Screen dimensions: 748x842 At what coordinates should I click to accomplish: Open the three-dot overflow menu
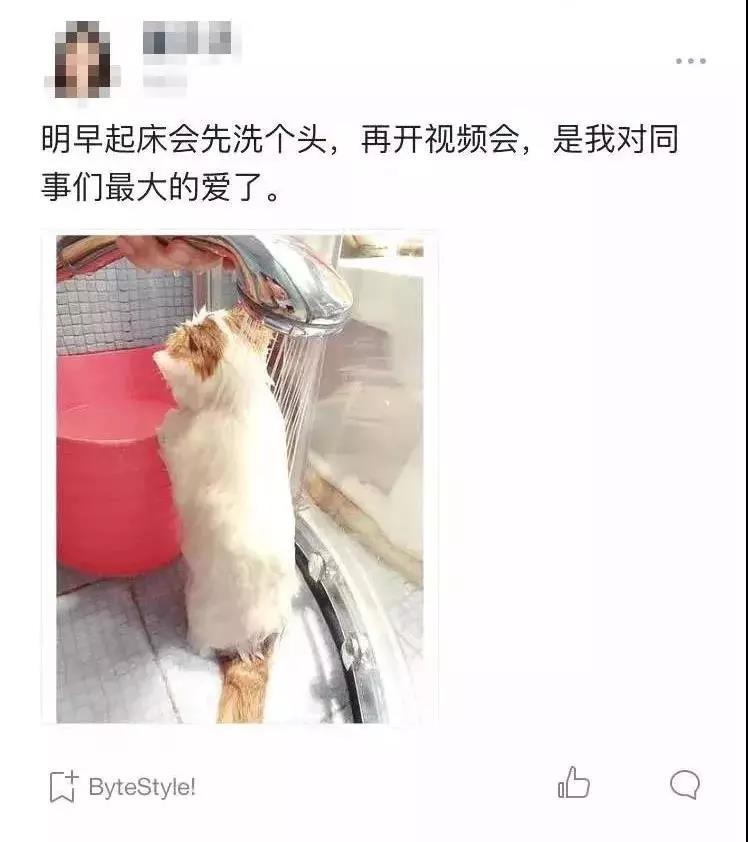point(690,61)
